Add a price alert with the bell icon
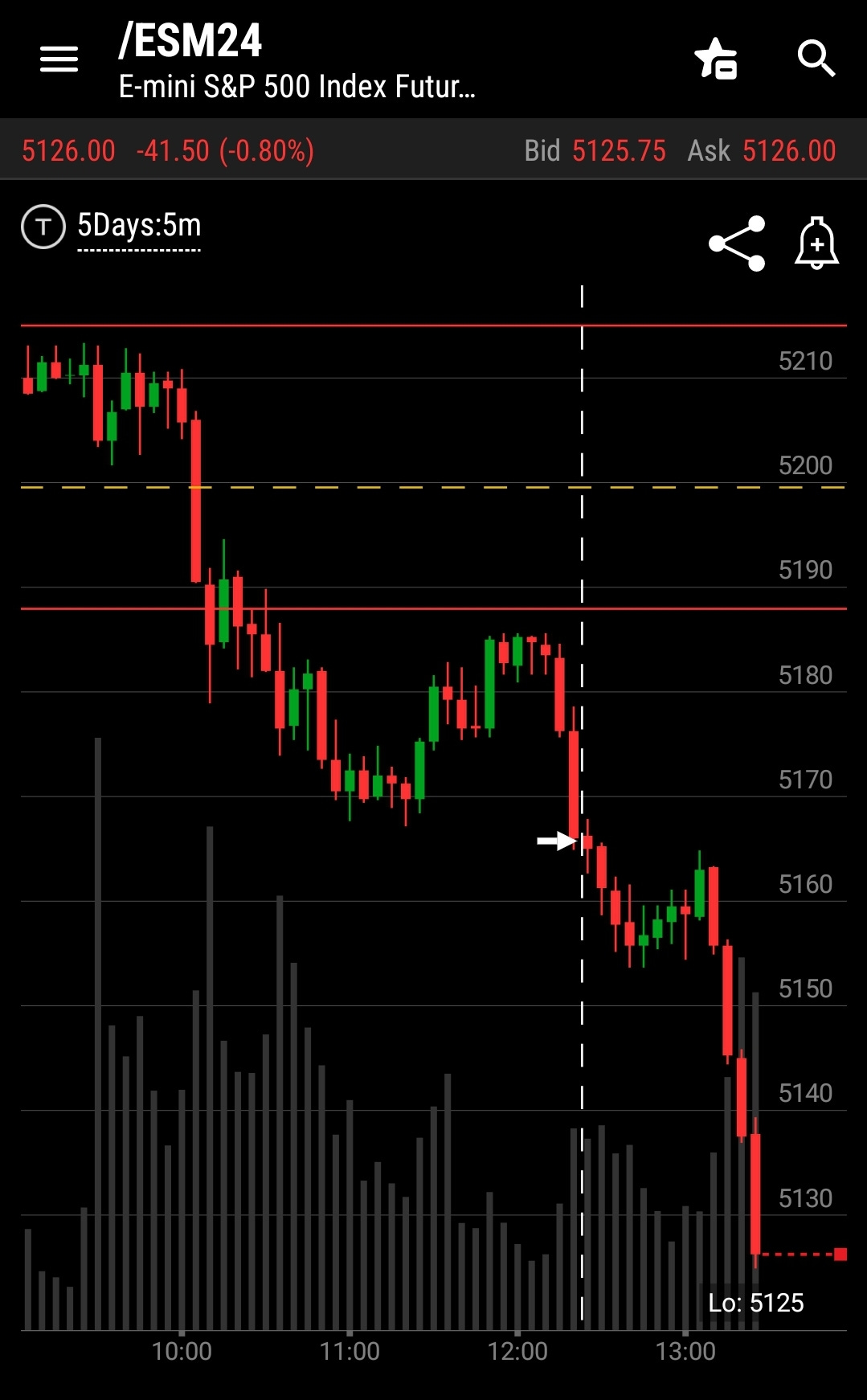Screen dimensions: 867x1400 click(x=816, y=243)
